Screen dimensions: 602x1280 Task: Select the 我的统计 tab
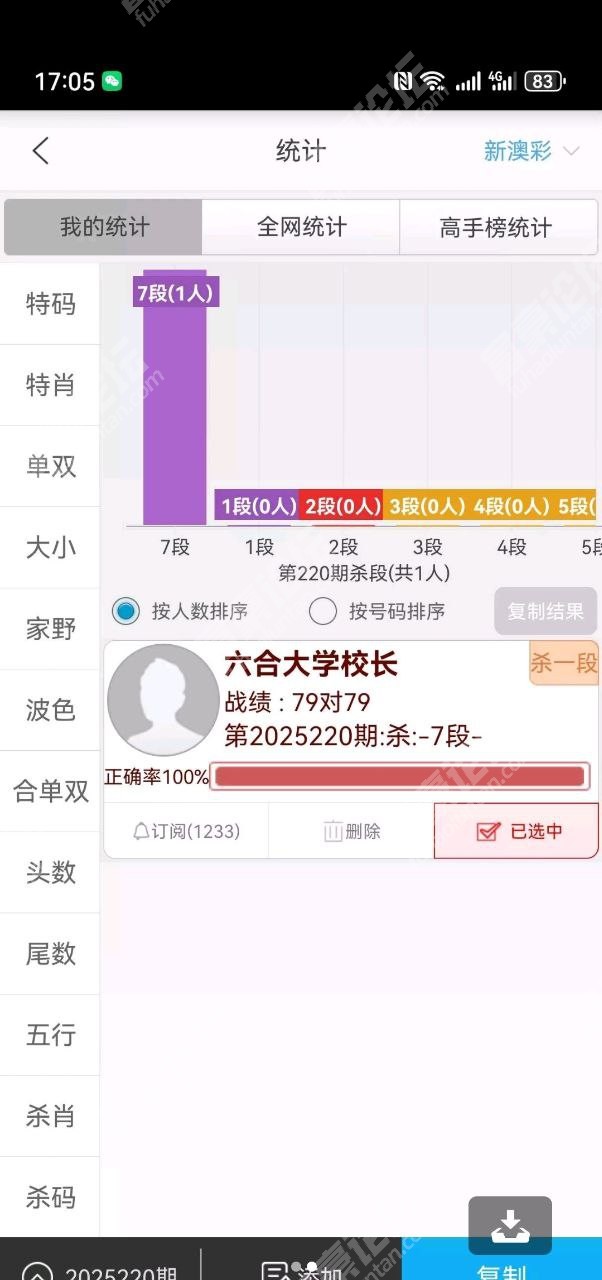(x=104, y=227)
